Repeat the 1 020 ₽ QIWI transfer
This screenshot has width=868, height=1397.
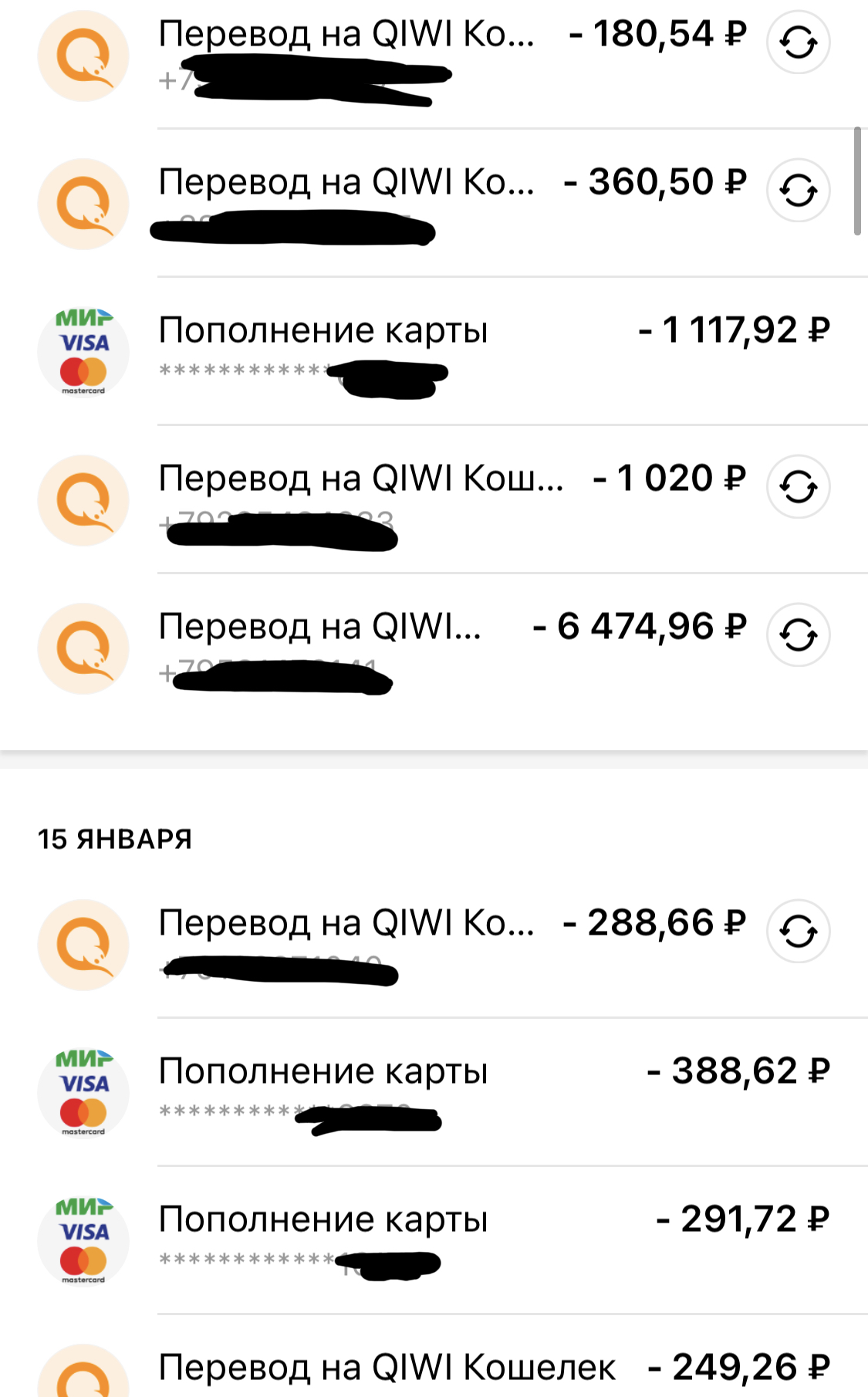(x=798, y=486)
